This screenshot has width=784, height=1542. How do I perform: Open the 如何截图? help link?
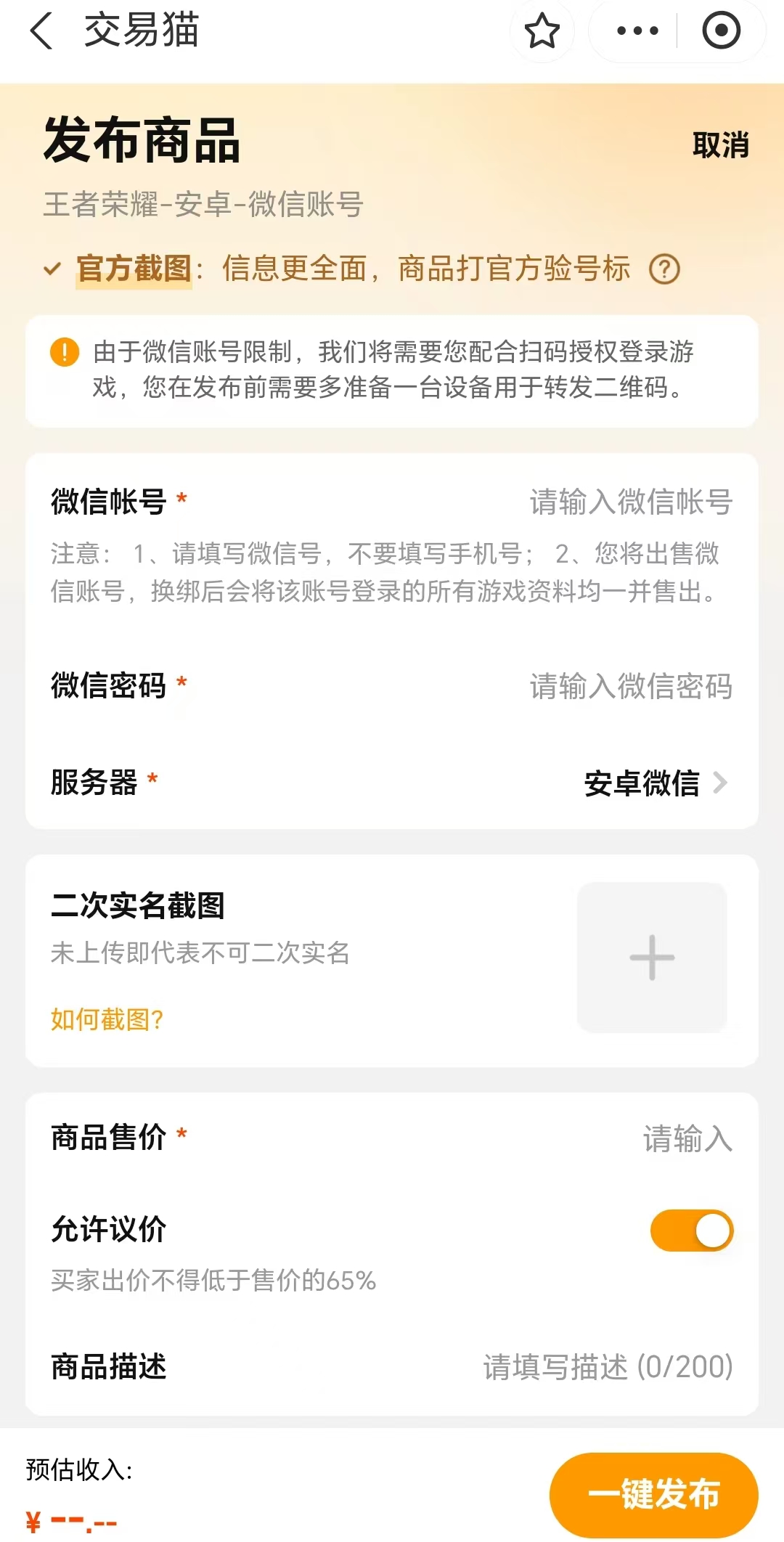coord(107,1020)
